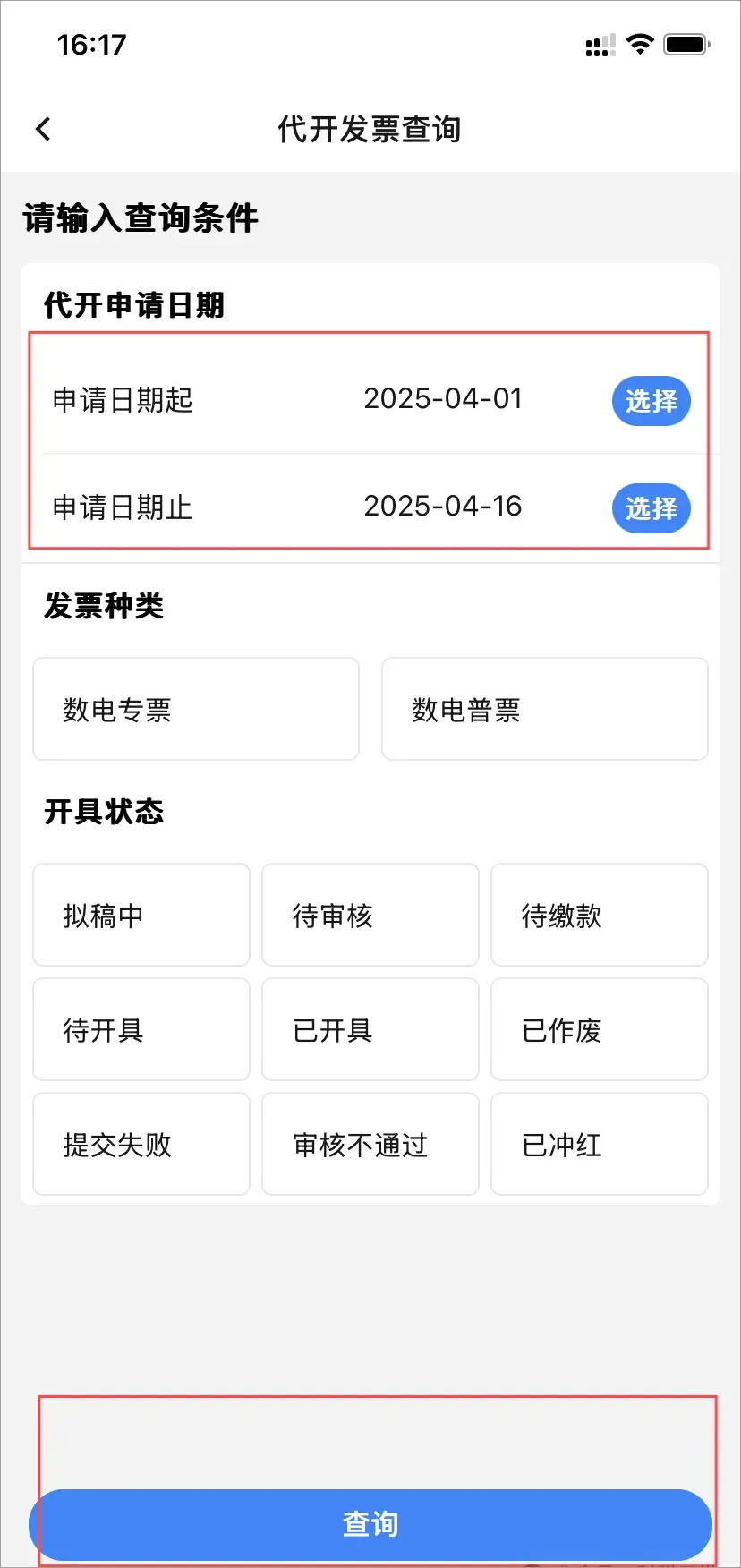Tap the blue 查询 button
Viewport: 741px width, 1568px height.
[370, 1523]
